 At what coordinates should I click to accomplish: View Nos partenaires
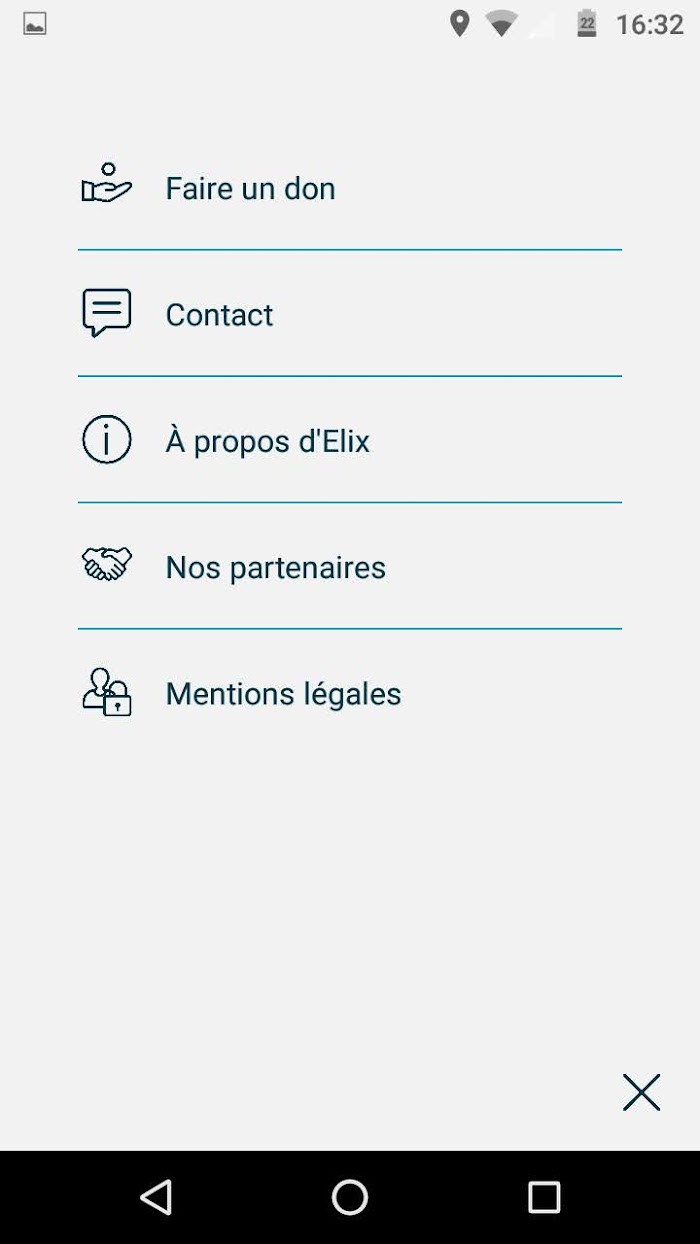point(350,566)
